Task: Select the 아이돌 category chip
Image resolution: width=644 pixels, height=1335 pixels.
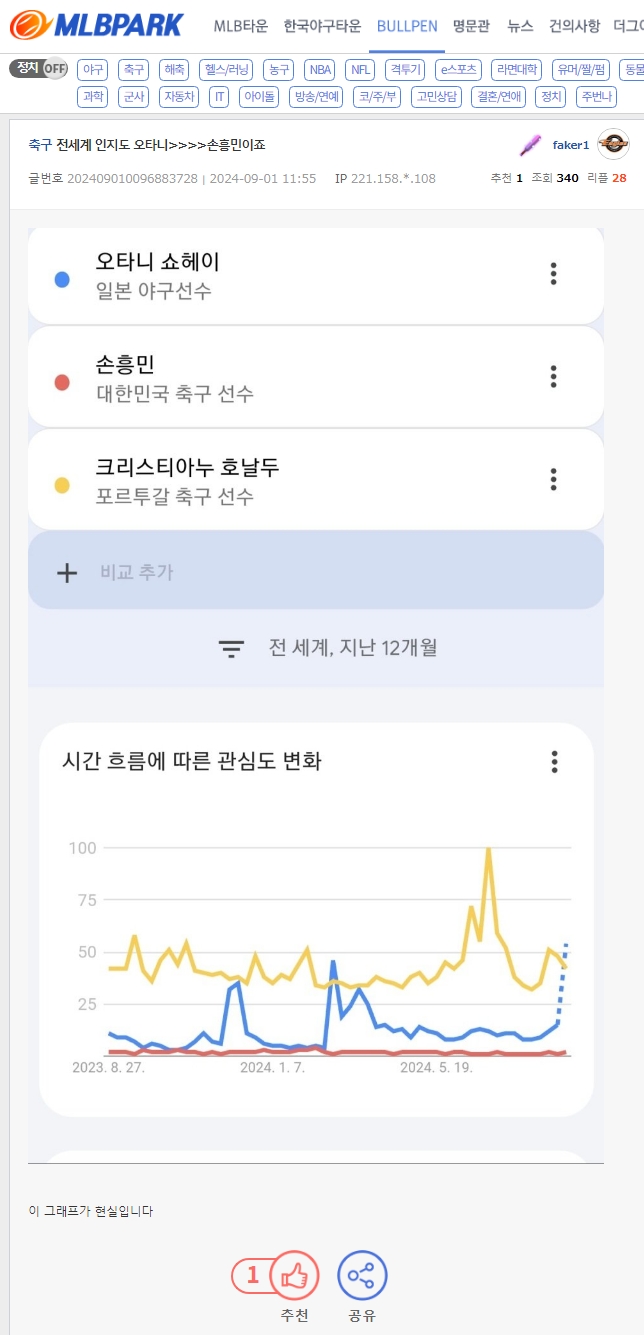Action: coord(258,97)
